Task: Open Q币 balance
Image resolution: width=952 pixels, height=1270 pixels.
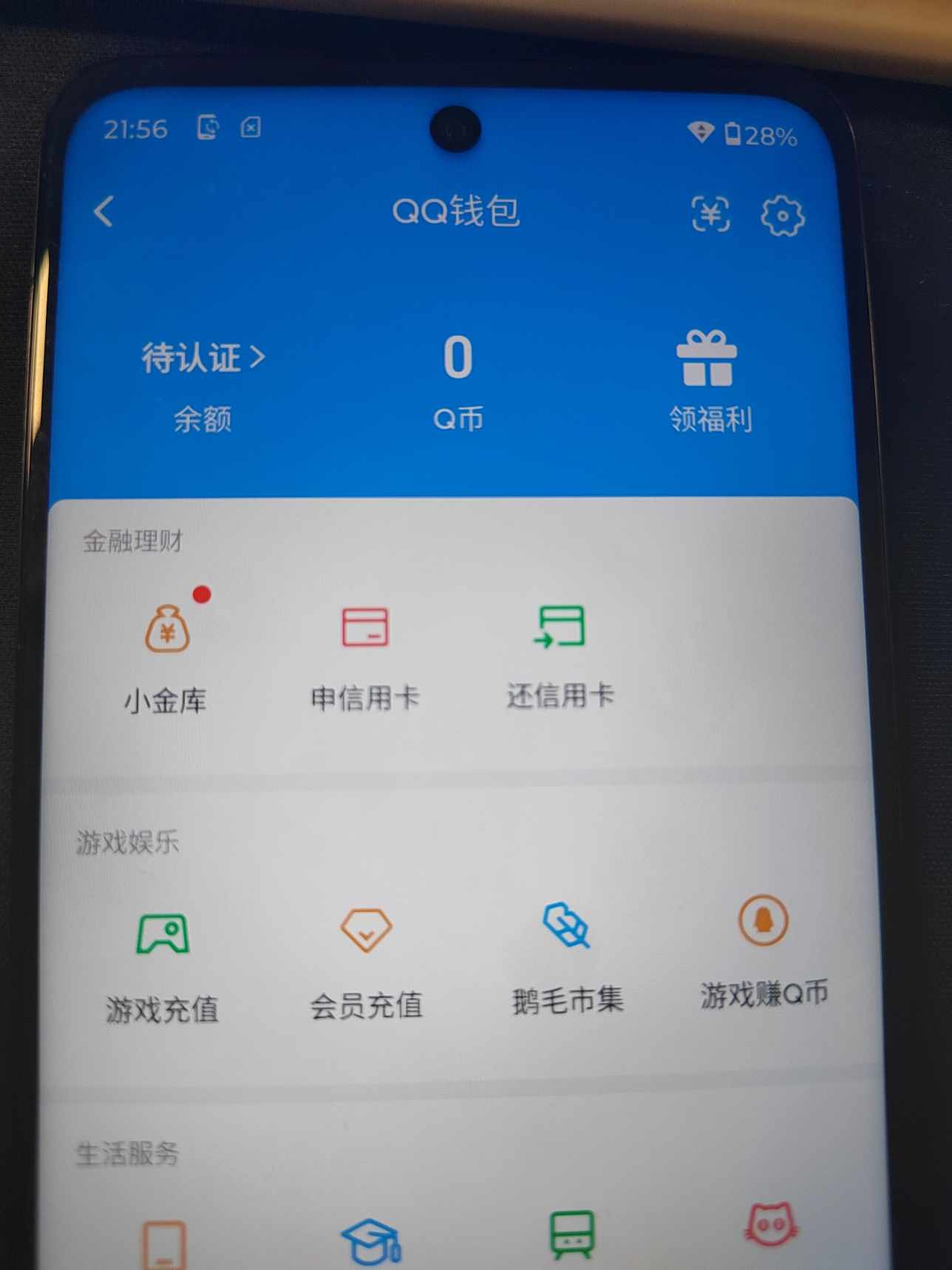Action: (458, 381)
